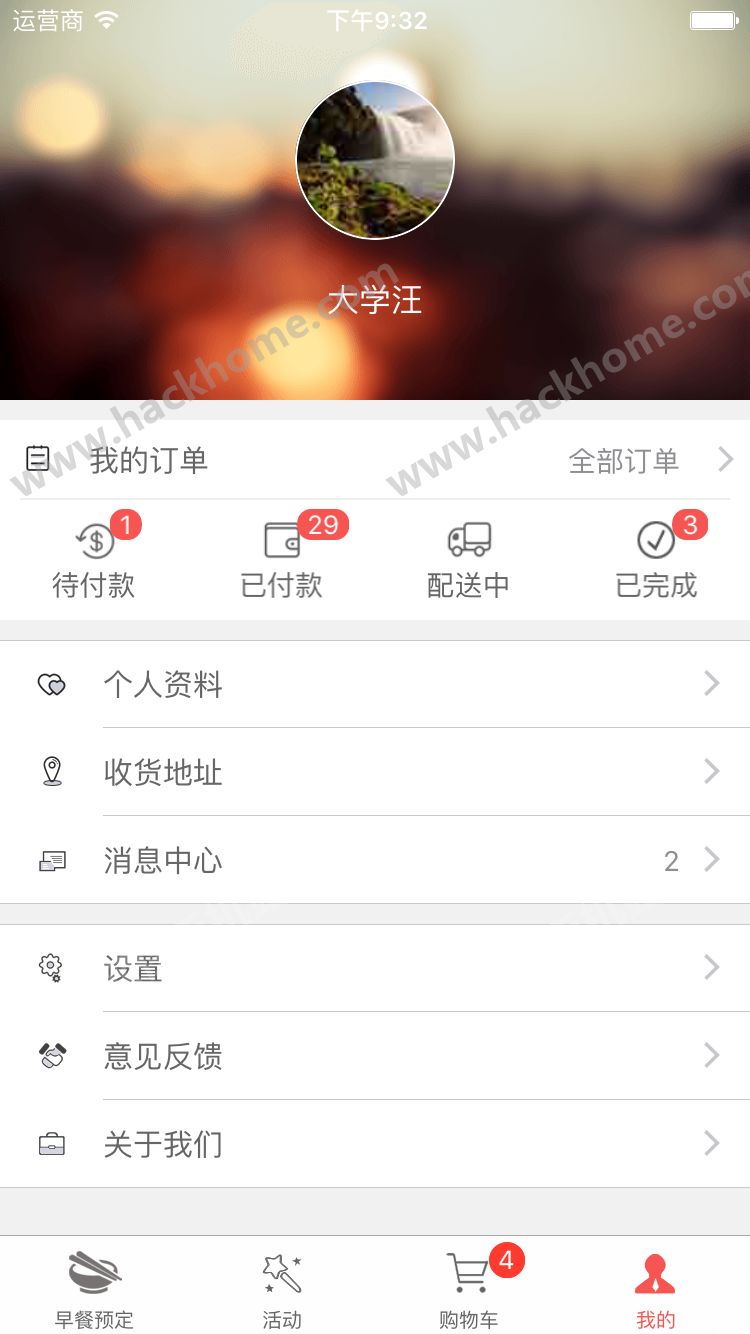Screen dimensions: 750x1334
Task: Open pending payment orders (待付款)
Action: coord(94,562)
